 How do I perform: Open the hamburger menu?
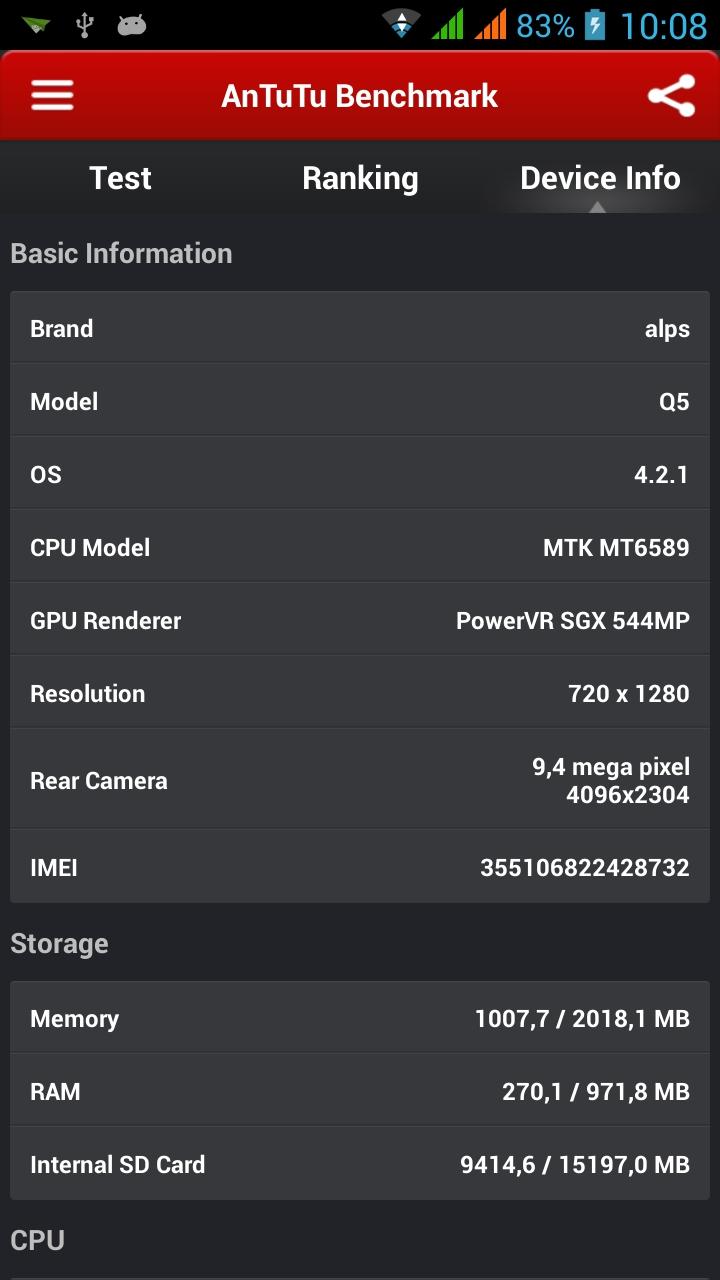(52, 96)
